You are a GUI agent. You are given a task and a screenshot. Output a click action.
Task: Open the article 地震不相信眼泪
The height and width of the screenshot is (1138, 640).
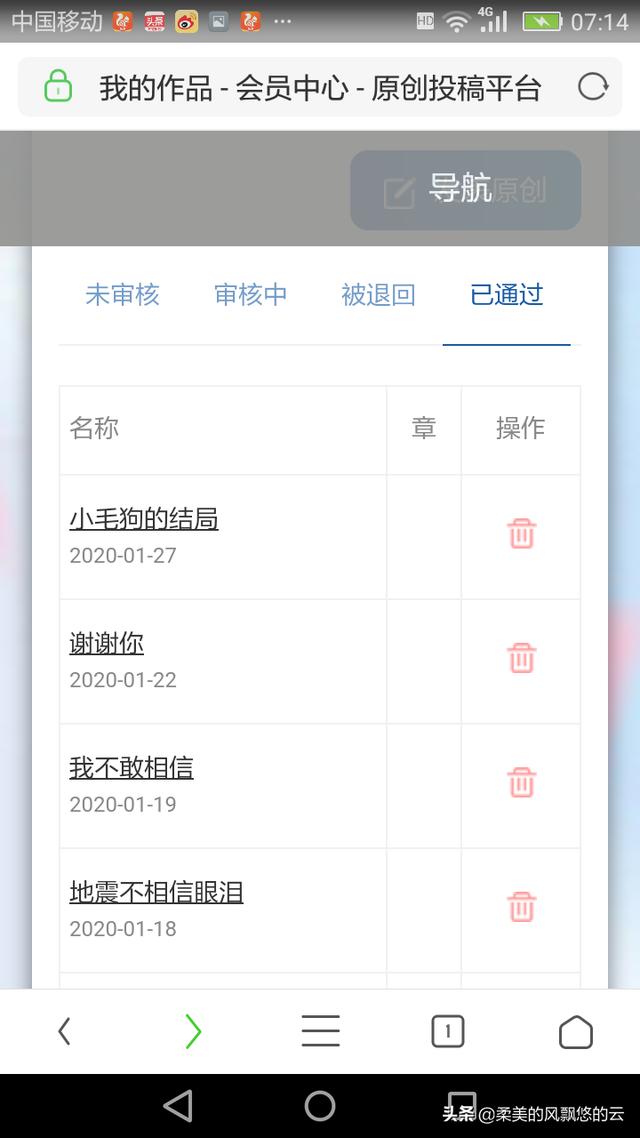pyautogui.click(x=156, y=892)
